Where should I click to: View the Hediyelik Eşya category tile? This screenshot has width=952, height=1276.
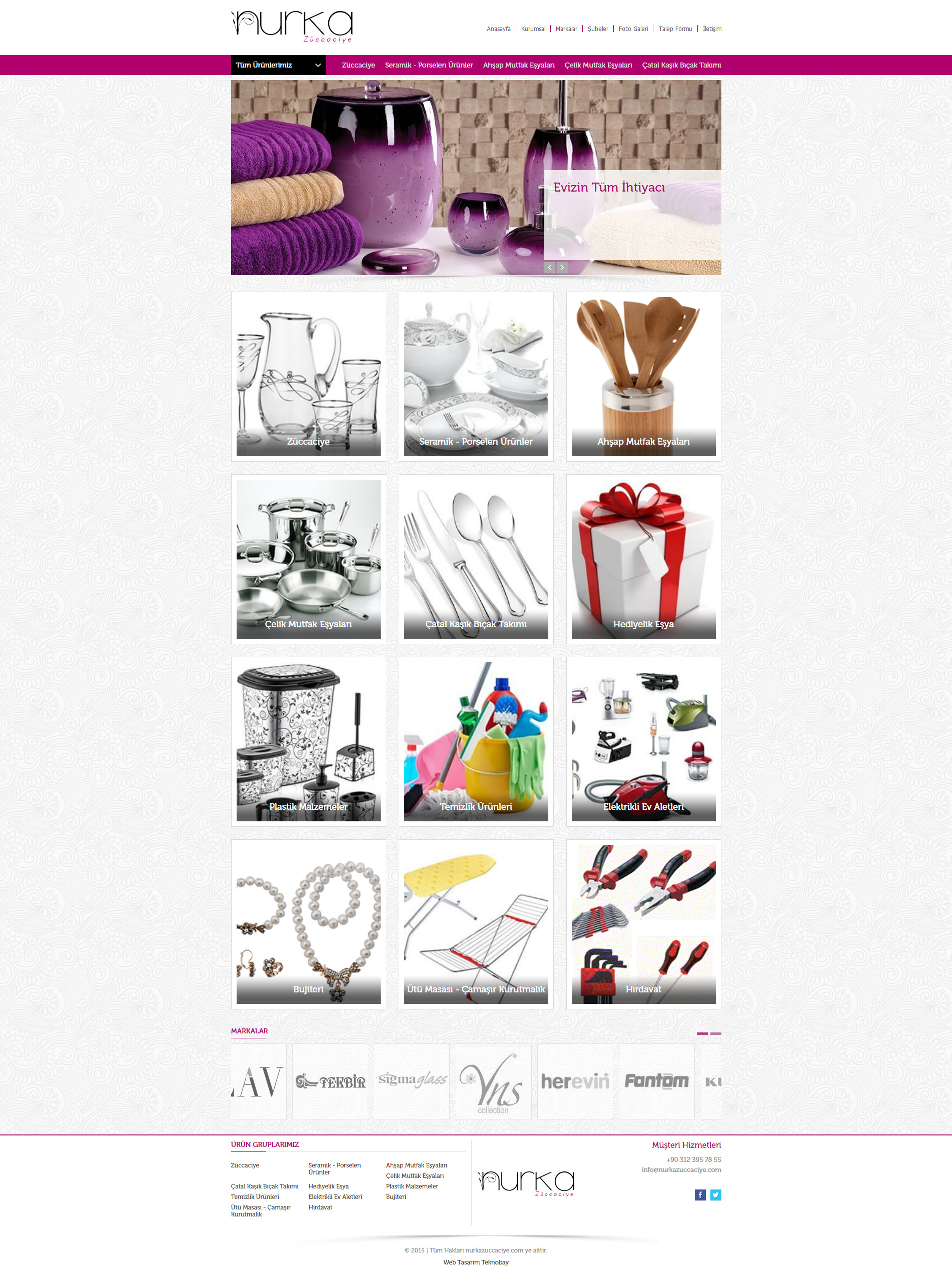[643, 559]
